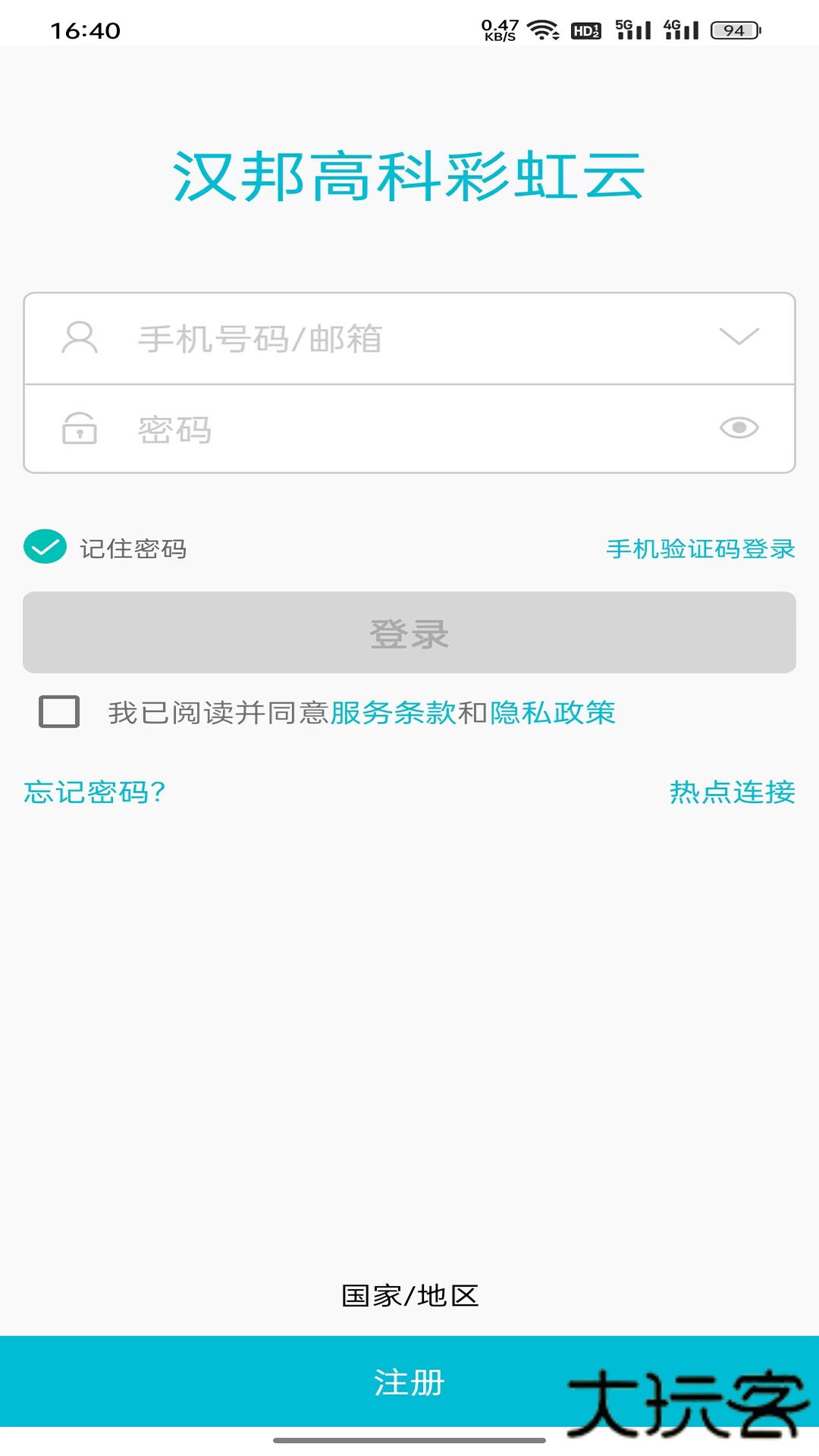Tap the 登录 button

pyautogui.click(x=409, y=633)
